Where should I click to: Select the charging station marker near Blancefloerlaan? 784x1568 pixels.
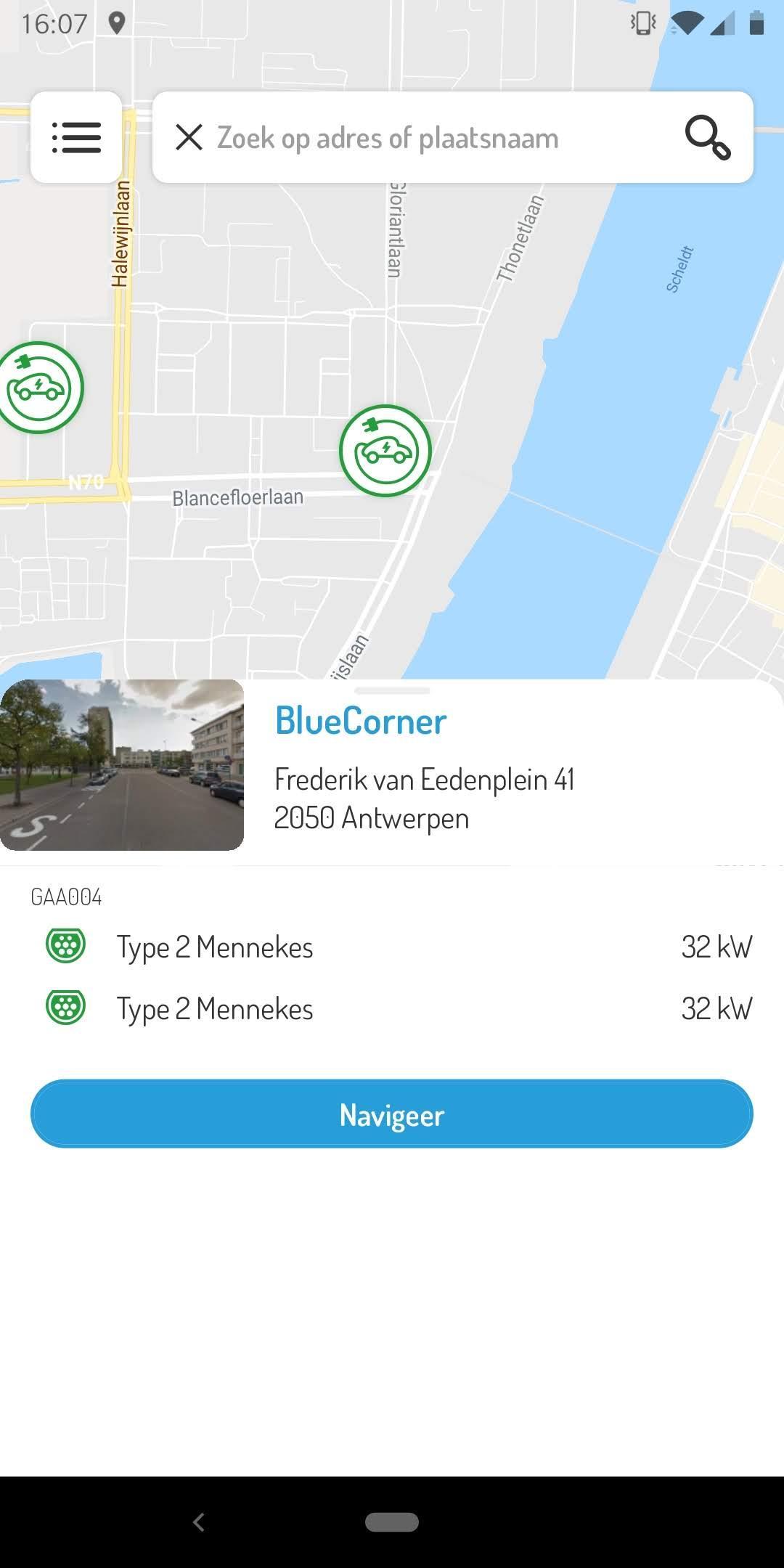click(385, 451)
